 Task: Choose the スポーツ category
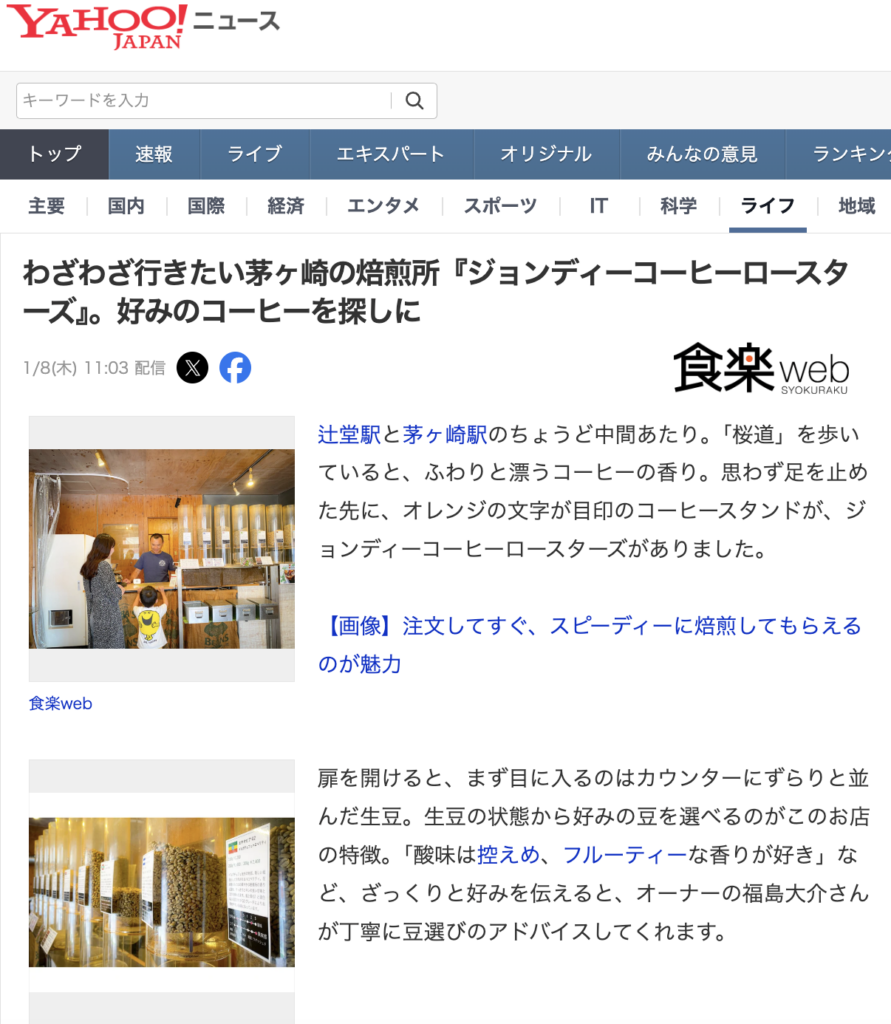coord(500,206)
